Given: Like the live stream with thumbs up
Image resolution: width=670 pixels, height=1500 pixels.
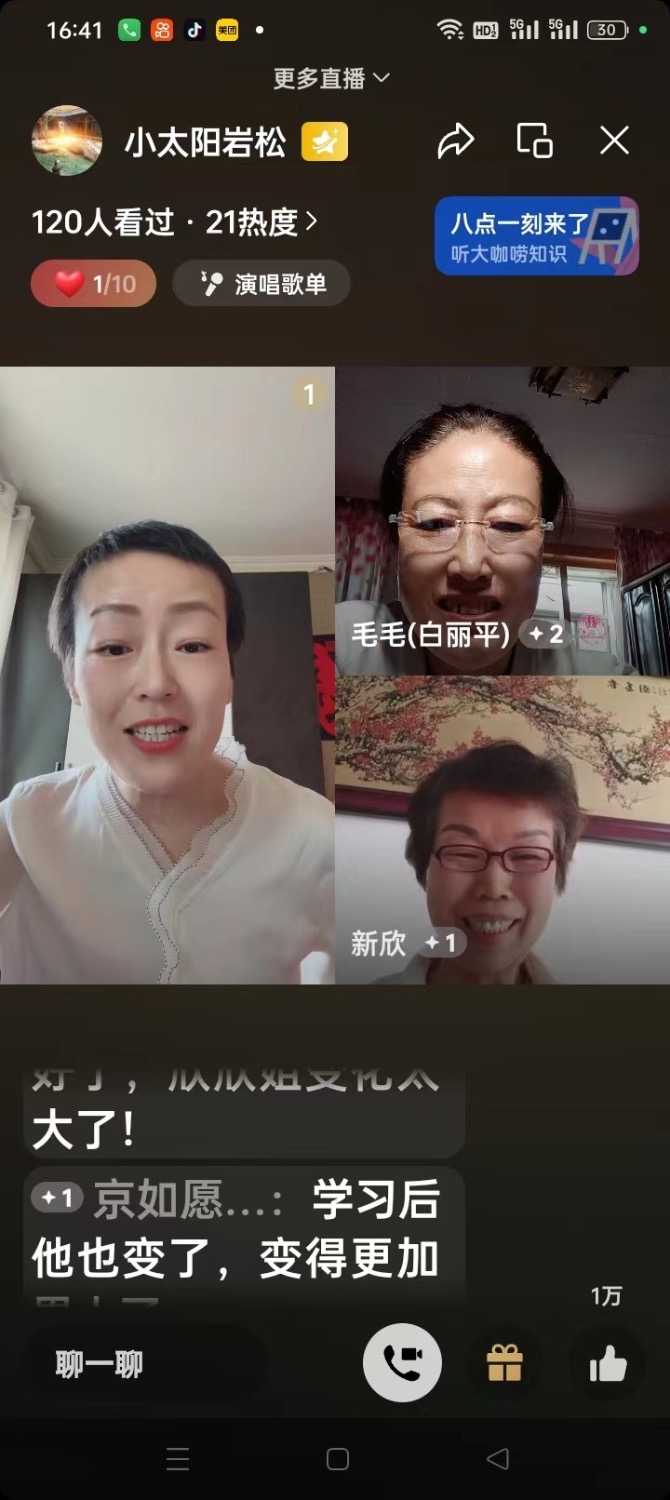Looking at the screenshot, I should pyautogui.click(x=608, y=1363).
